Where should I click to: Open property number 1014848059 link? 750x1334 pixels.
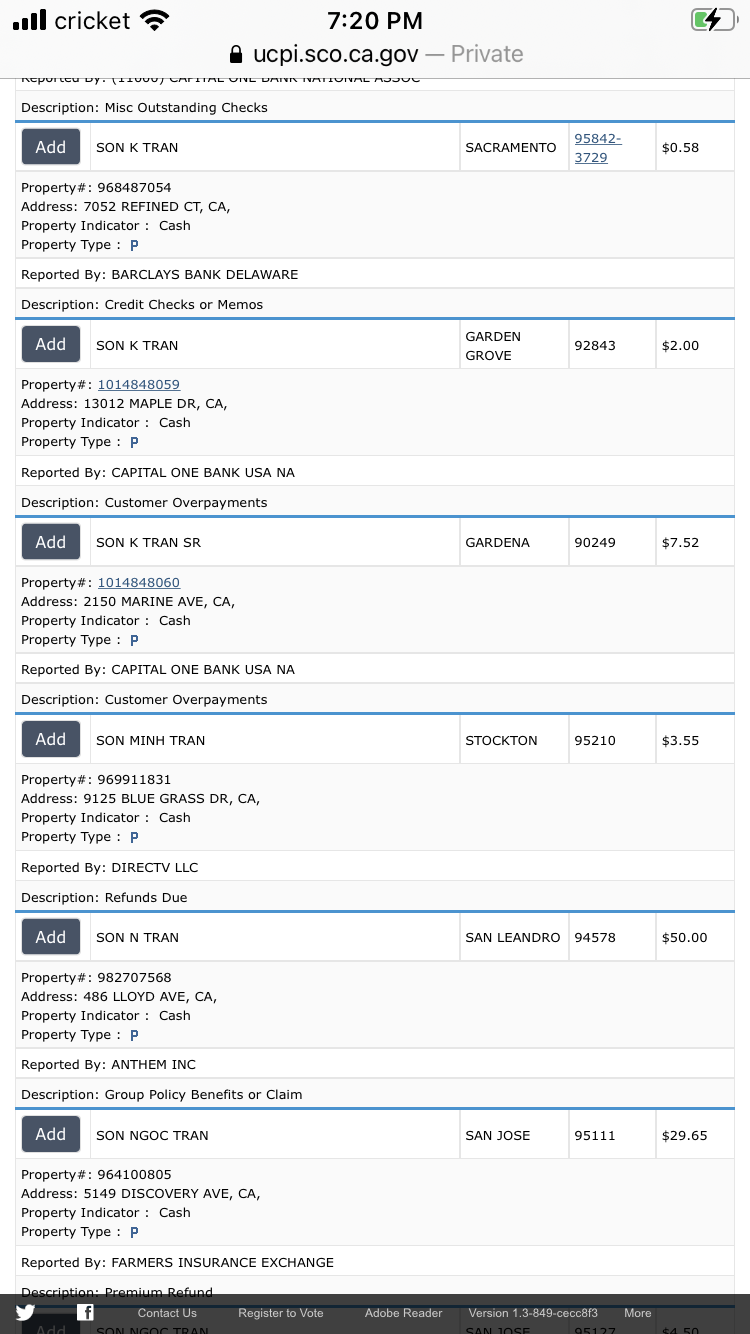click(x=138, y=384)
